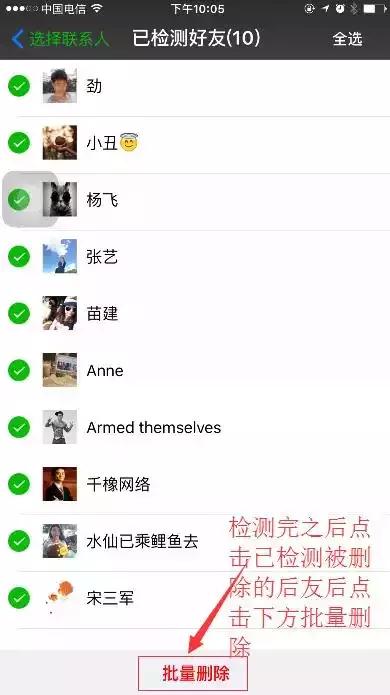The image size is (390, 695).
Task: Tap 全选 to select all
Action: pos(347,39)
